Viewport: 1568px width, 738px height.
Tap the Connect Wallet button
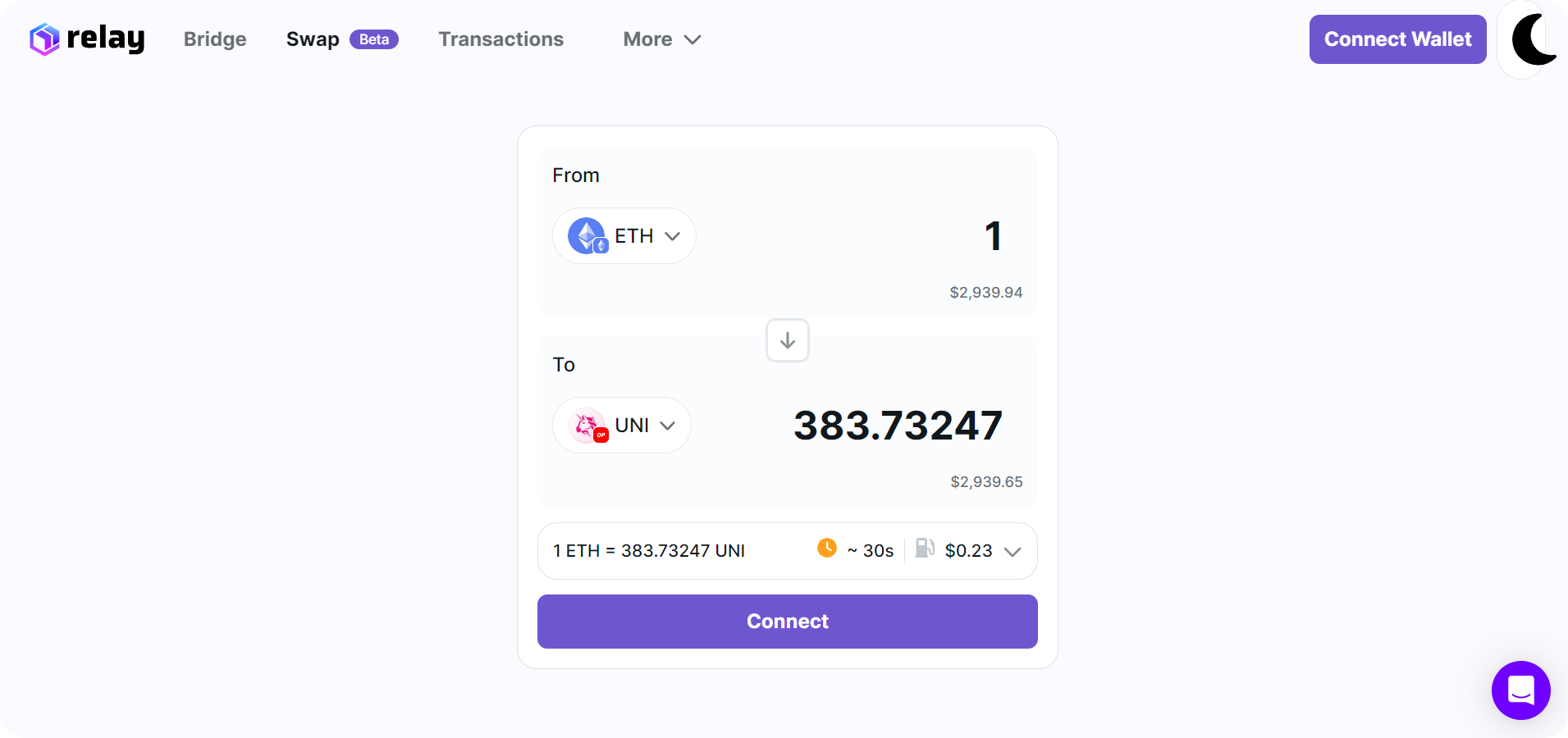(1397, 39)
